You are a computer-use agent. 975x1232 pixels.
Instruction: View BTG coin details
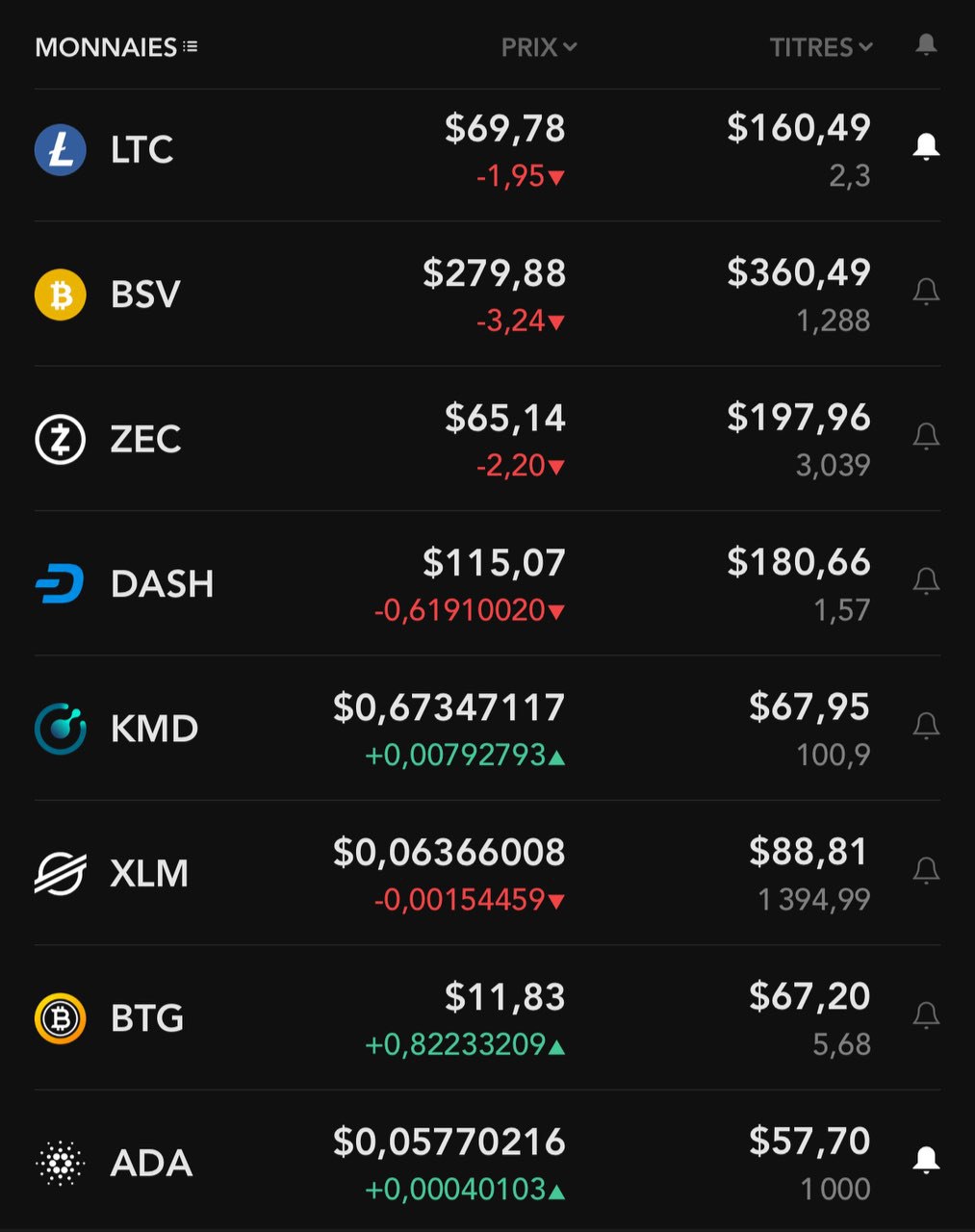146,1018
